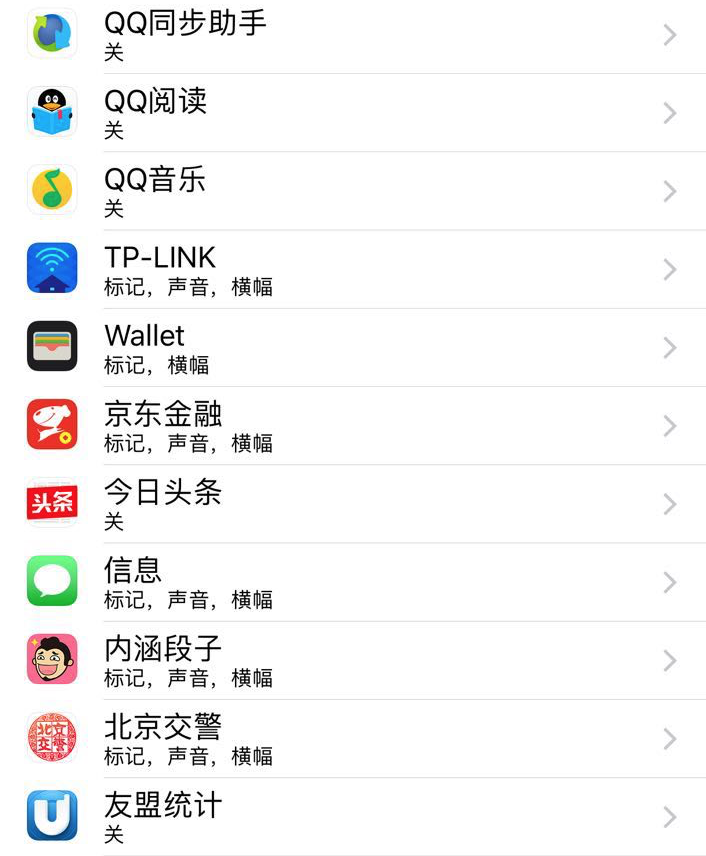Select the QQ阅读 row
The width and height of the screenshot is (706, 856).
[x=353, y=113]
